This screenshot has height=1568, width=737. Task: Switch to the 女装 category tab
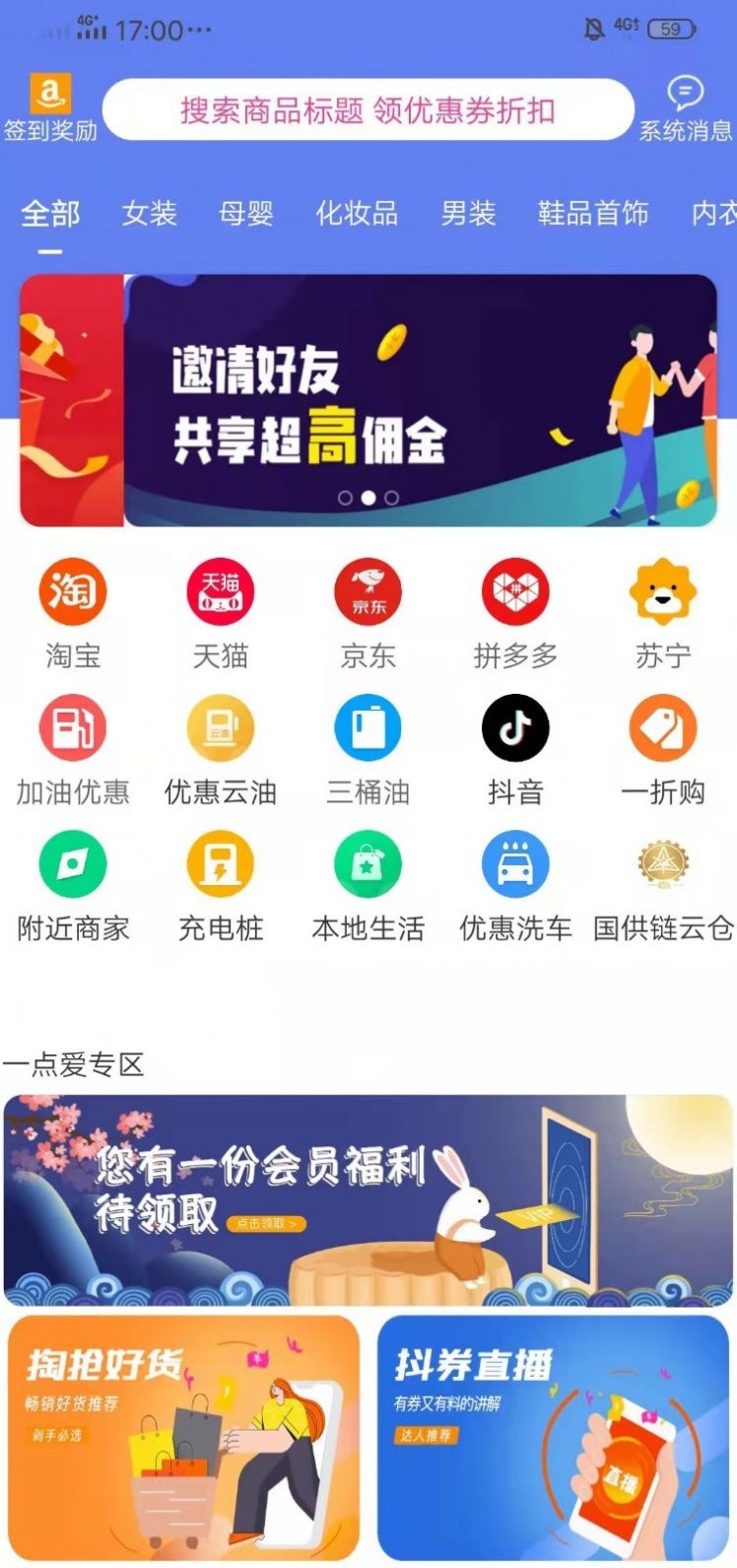[149, 213]
